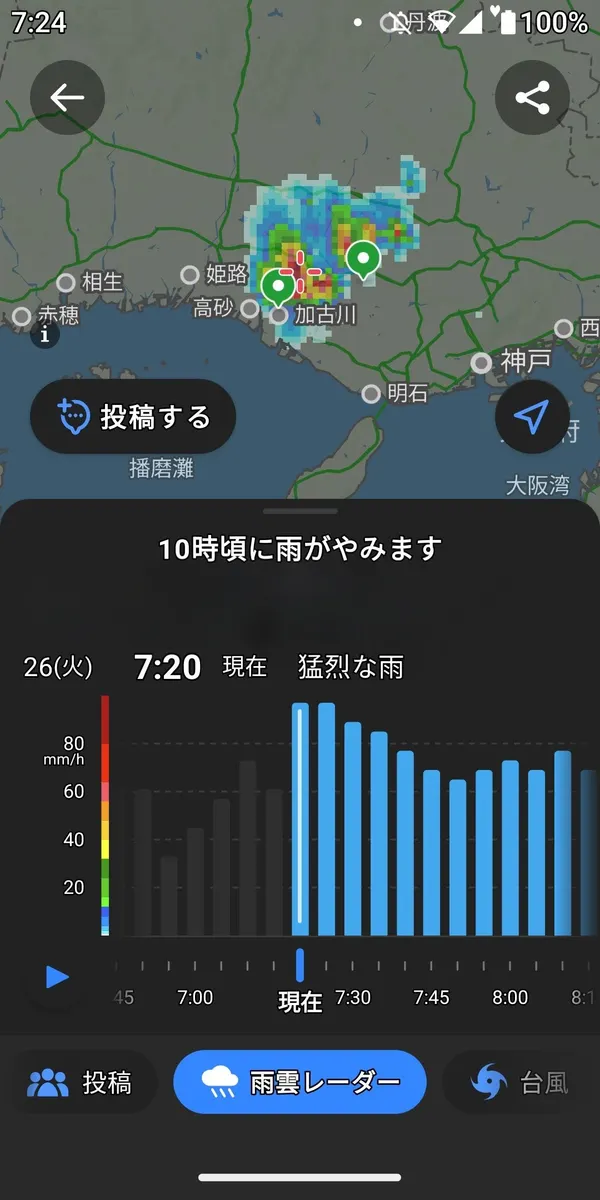Center map on current location
600x1200 pixels.
[x=532, y=417]
